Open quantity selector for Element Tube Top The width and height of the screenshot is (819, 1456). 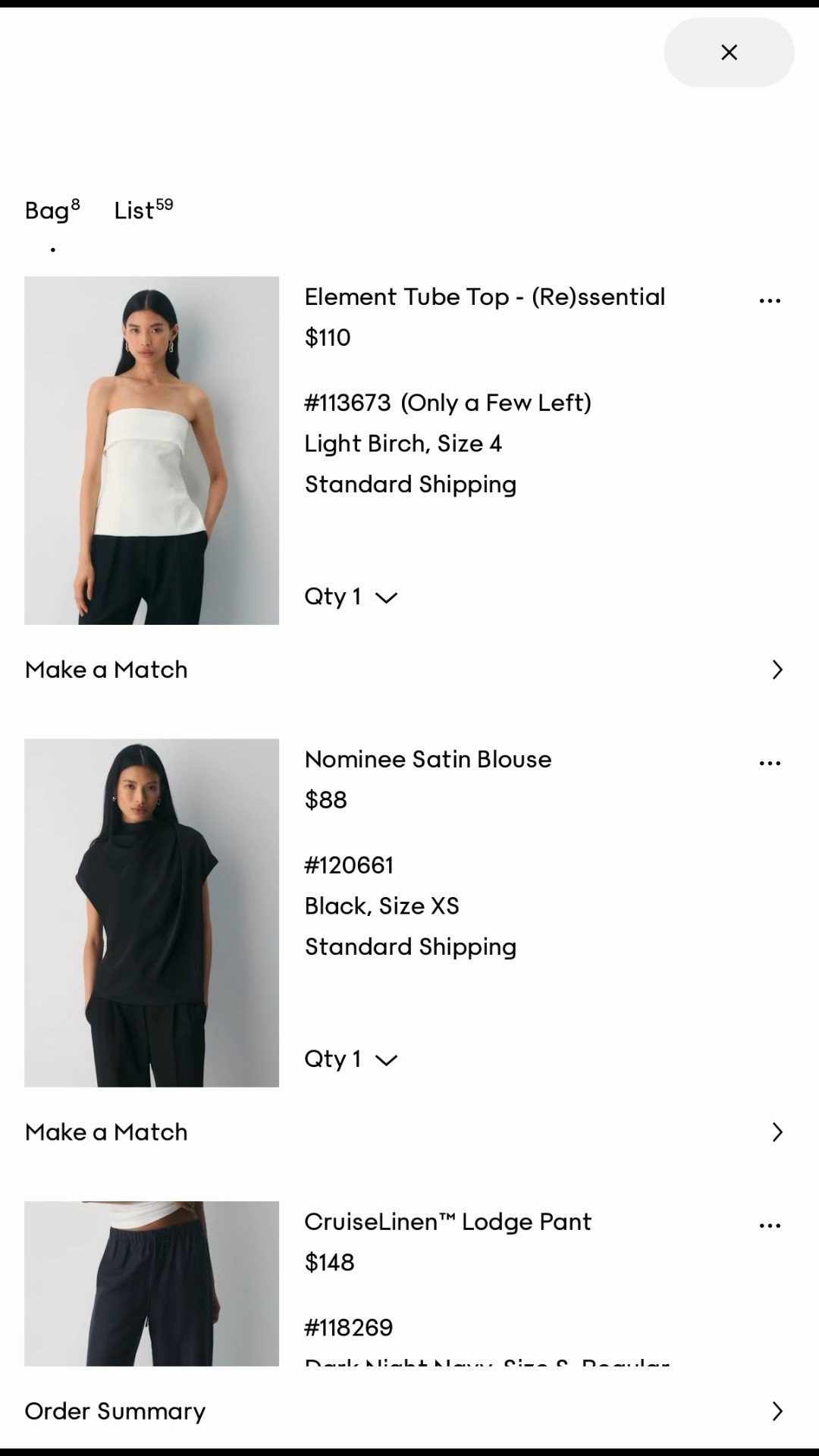[x=351, y=597]
